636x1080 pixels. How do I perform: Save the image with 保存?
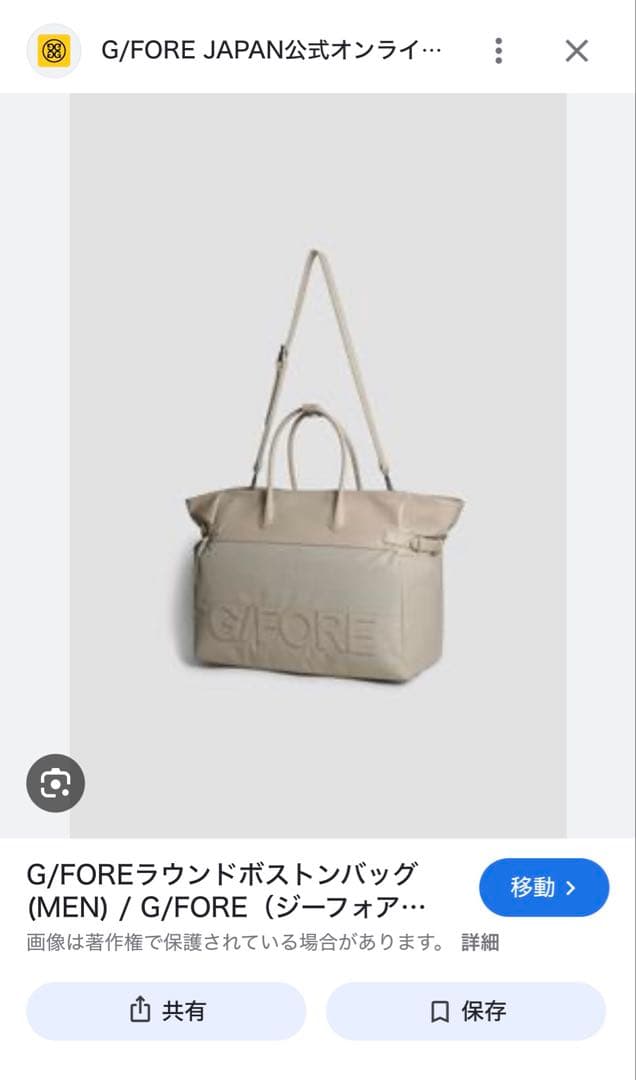click(x=466, y=1011)
